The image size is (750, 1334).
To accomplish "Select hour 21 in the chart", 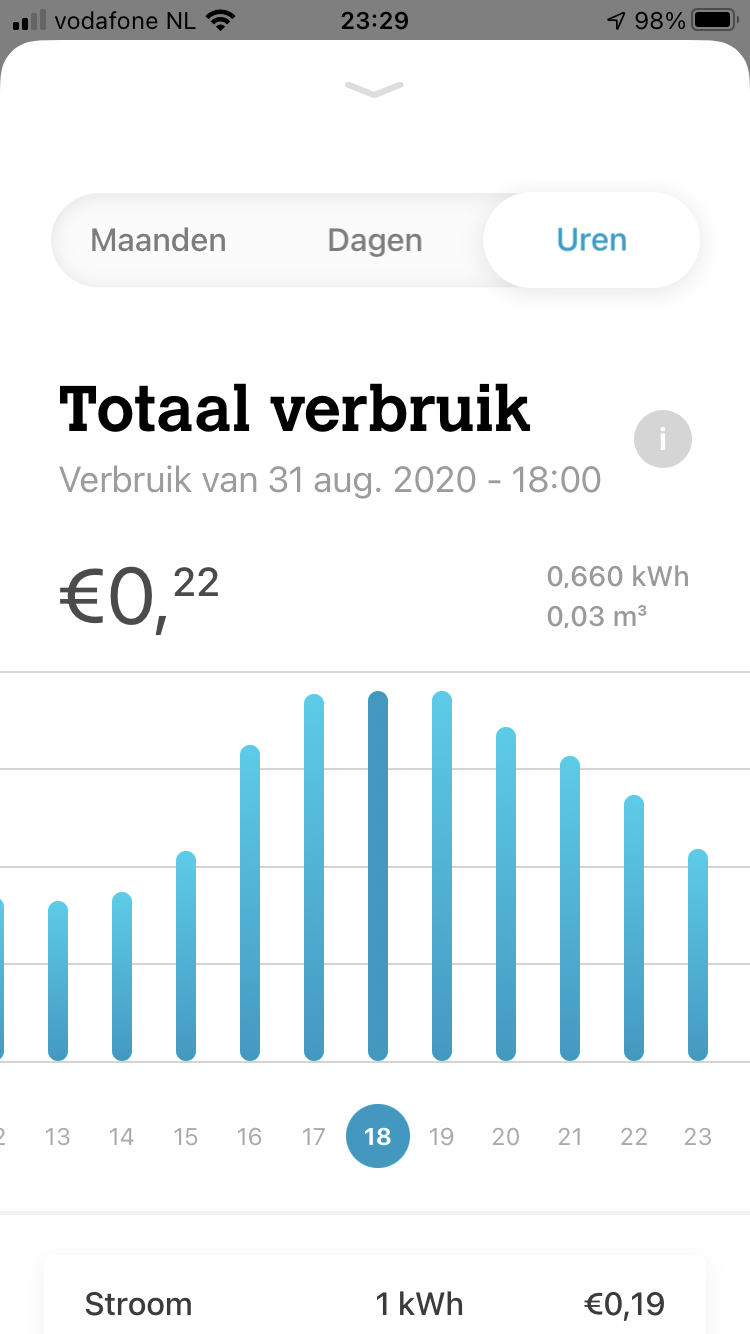I will click(570, 1136).
